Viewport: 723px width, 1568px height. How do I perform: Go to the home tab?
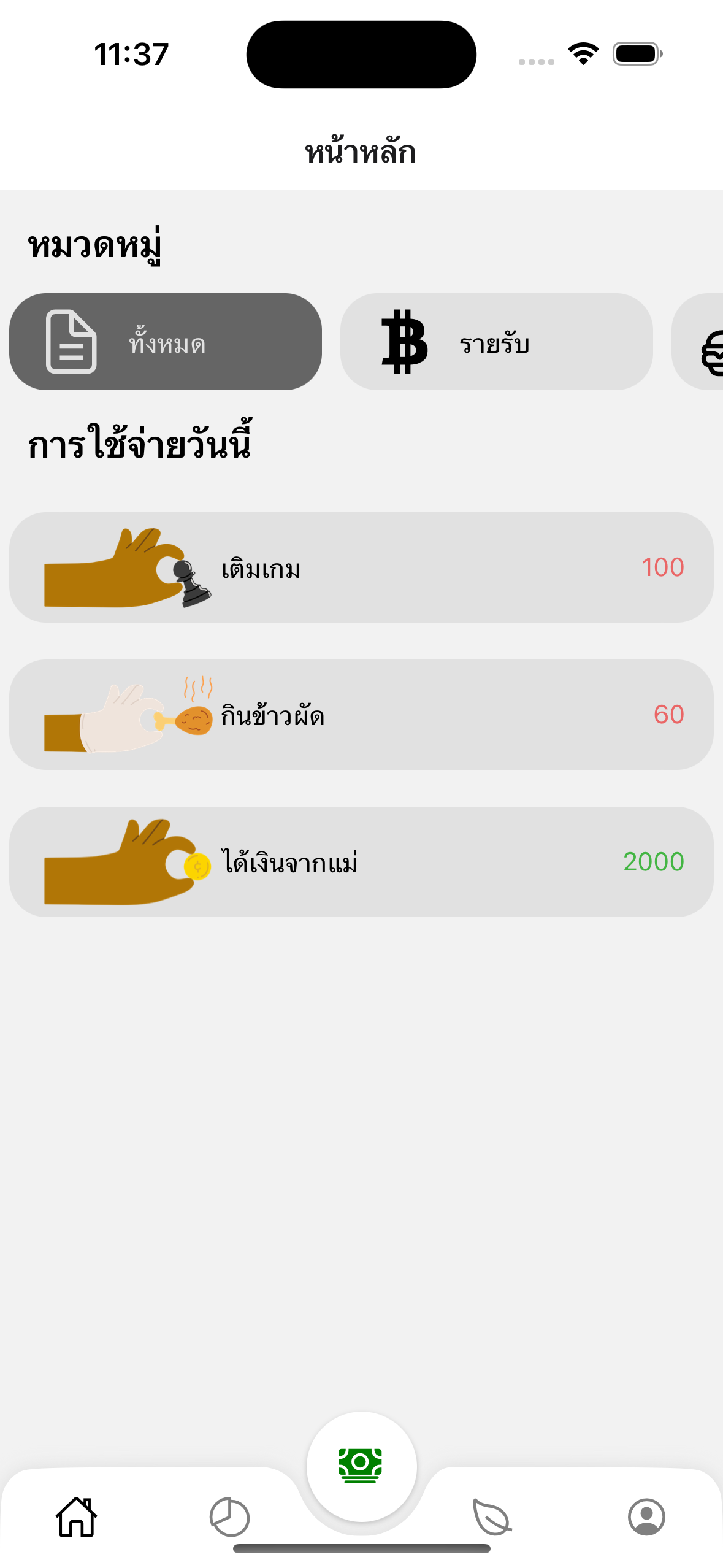tap(77, 1517)
